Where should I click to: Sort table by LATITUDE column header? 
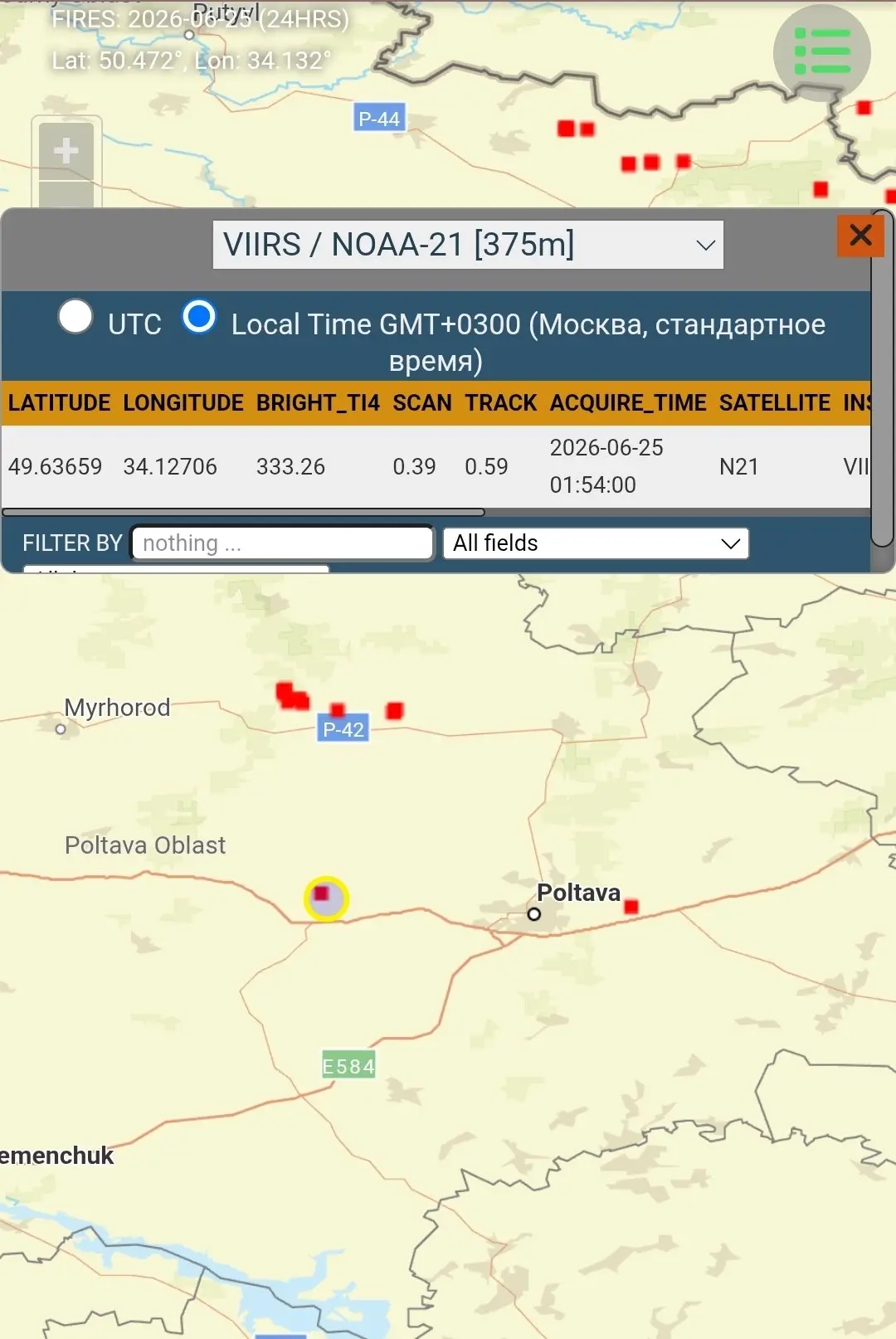point(60,403)
